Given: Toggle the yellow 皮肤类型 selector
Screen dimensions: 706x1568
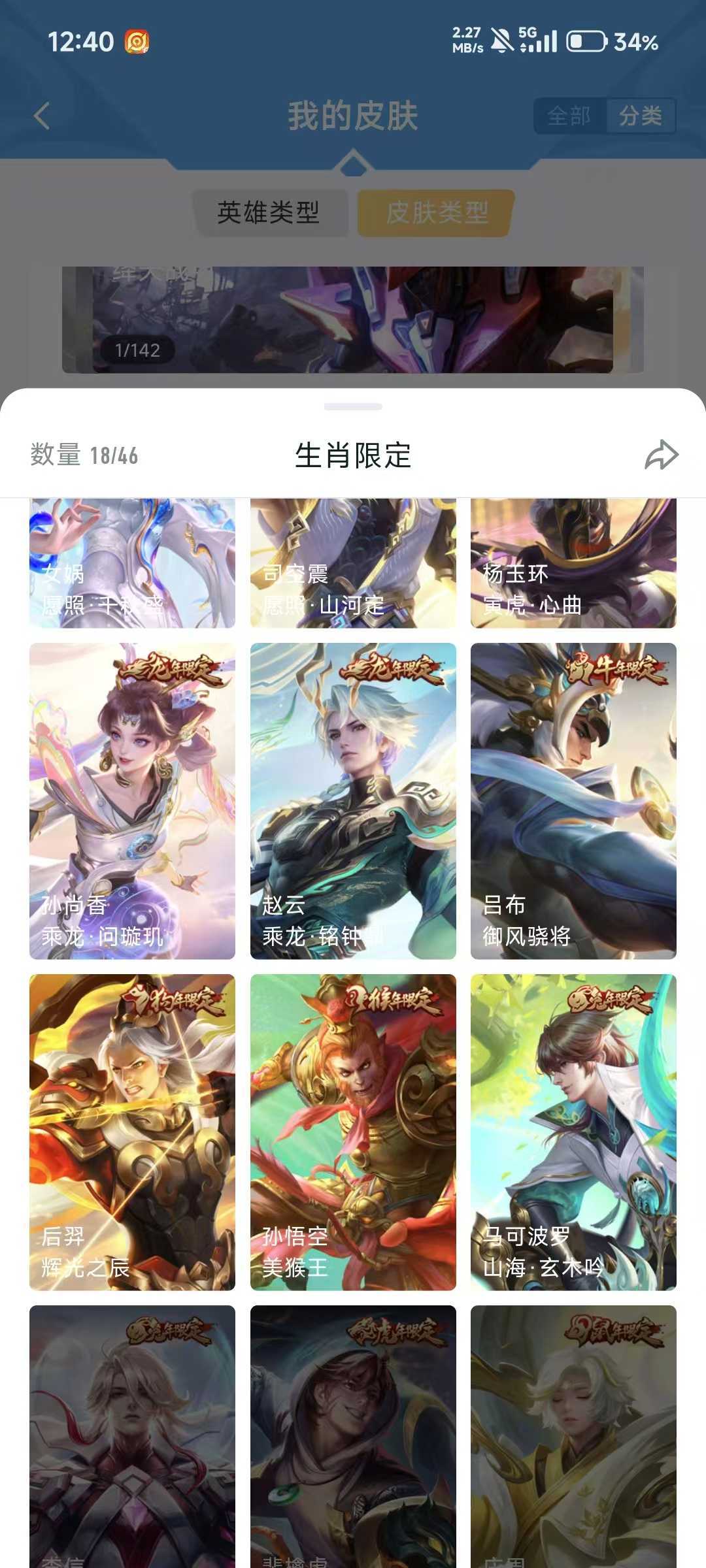Looking at the screenshot, I should pyautogui.click(x=433, y=212).
